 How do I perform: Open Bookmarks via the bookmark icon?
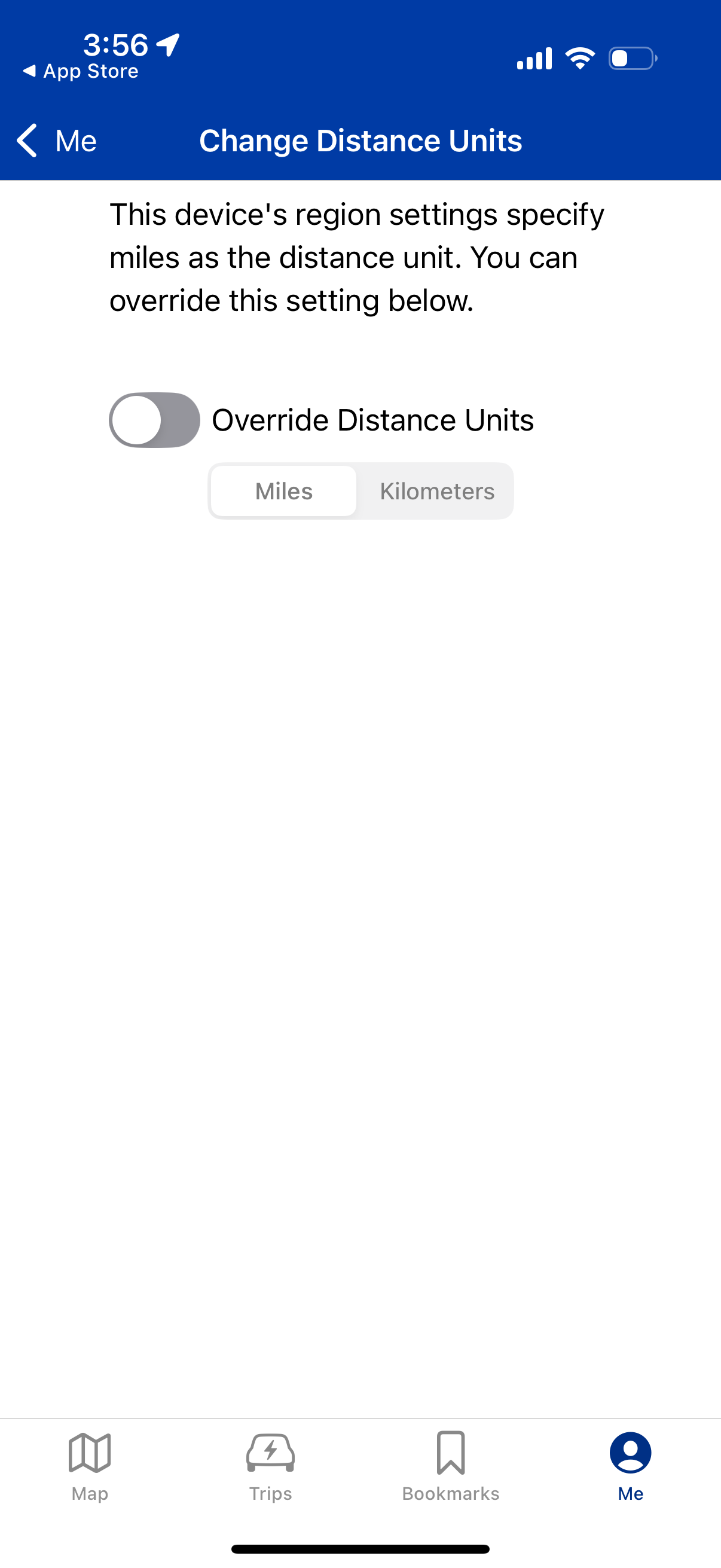click(450, 1455)
